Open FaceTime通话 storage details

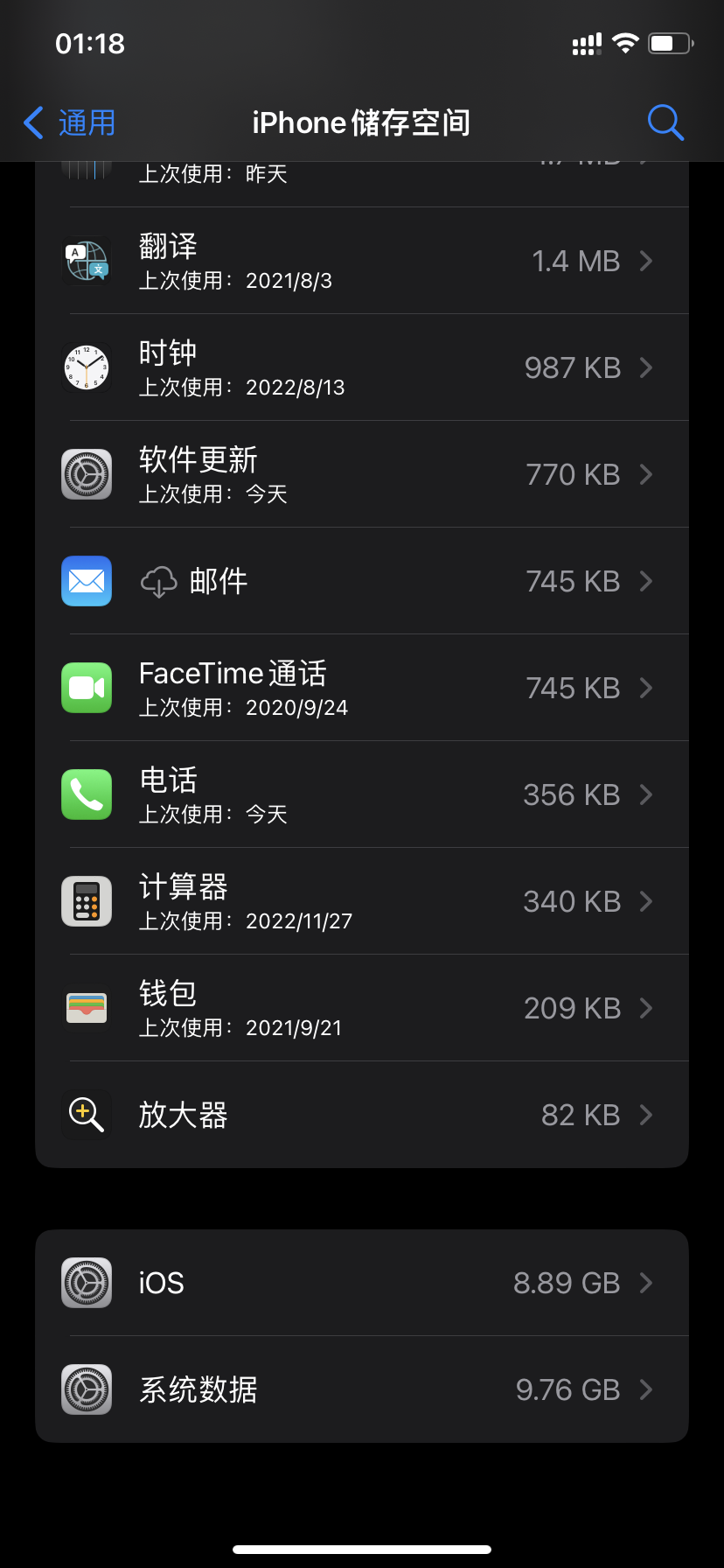coord(362,688)
